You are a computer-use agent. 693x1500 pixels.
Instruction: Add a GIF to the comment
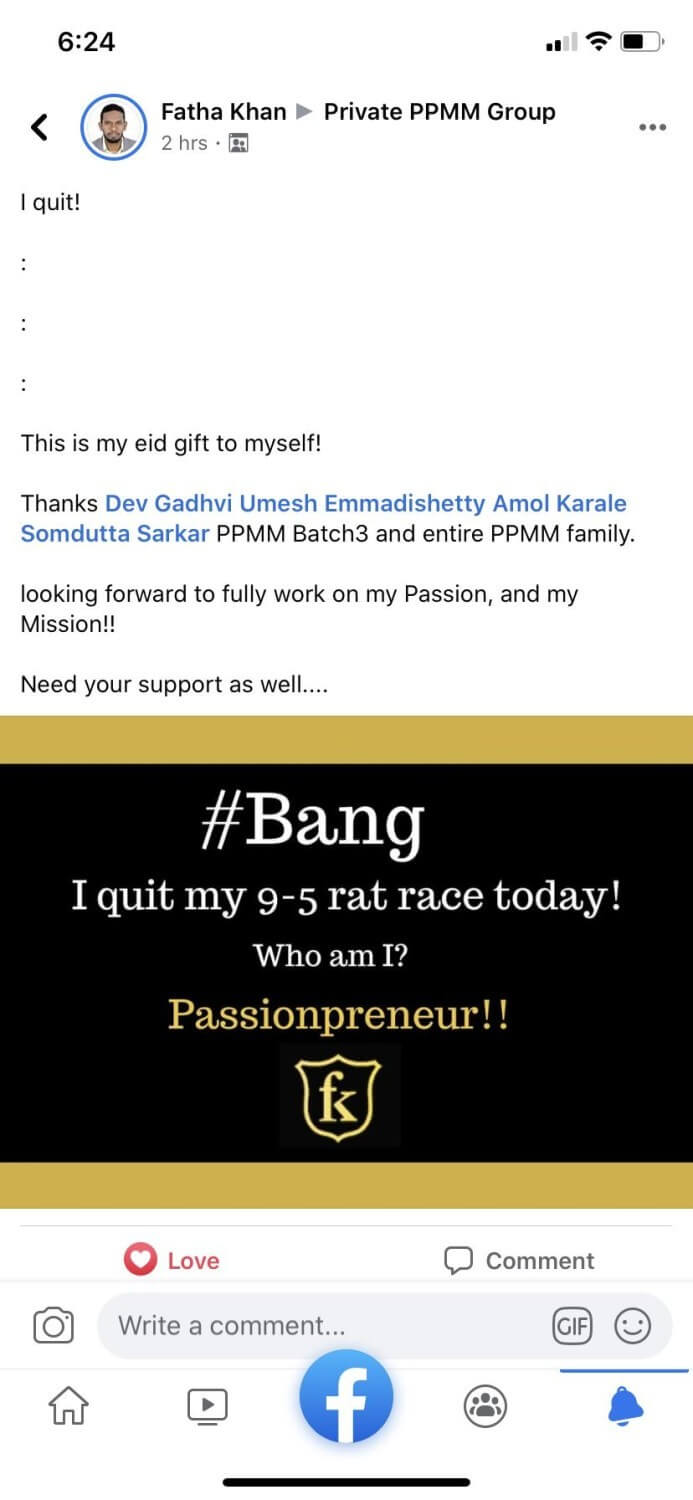(572, 1326)
